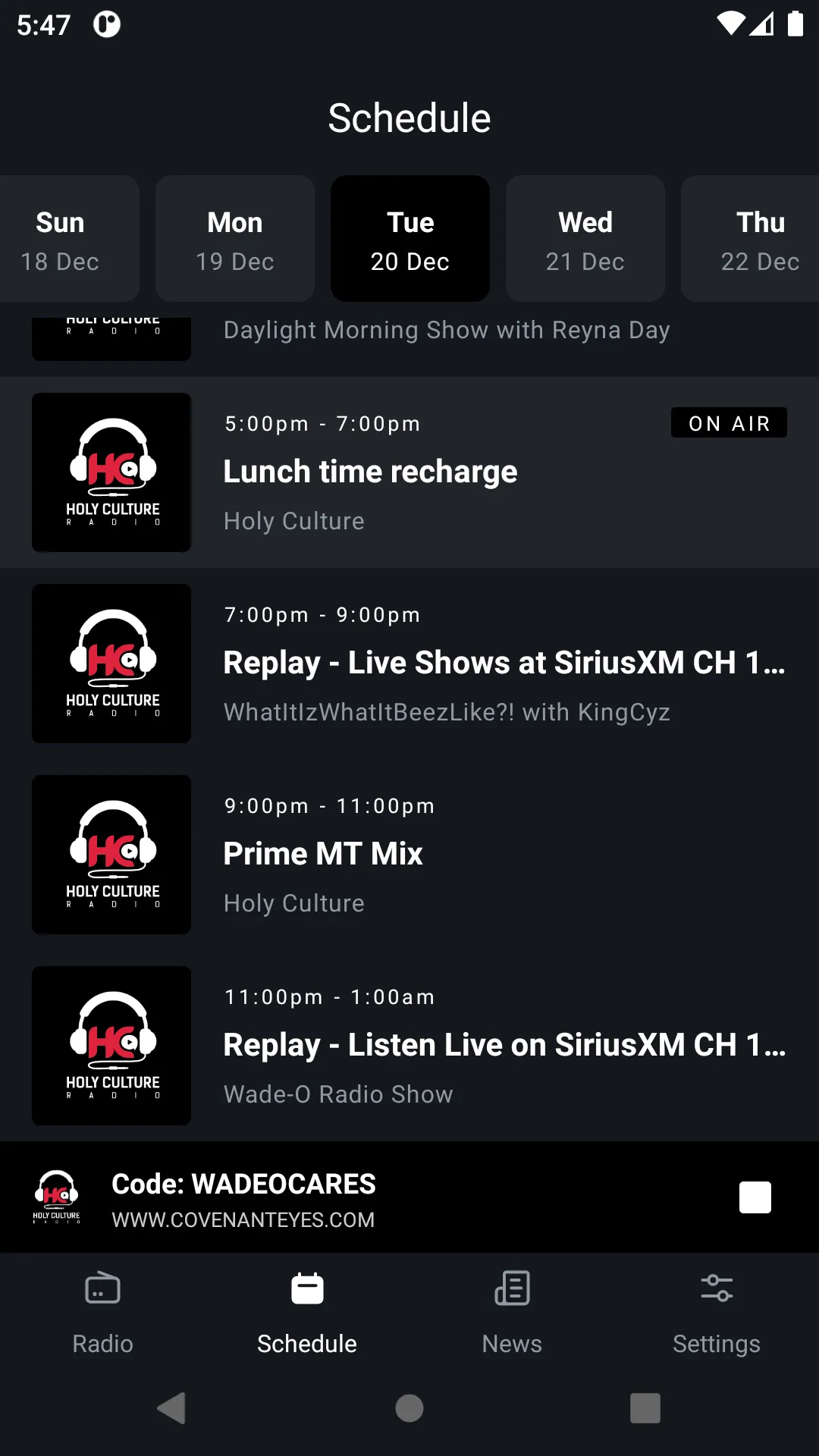This screenshot has width=819, height=1456.
Task: Open the Prime MT Mix show
Action: (x=409, y=855)
